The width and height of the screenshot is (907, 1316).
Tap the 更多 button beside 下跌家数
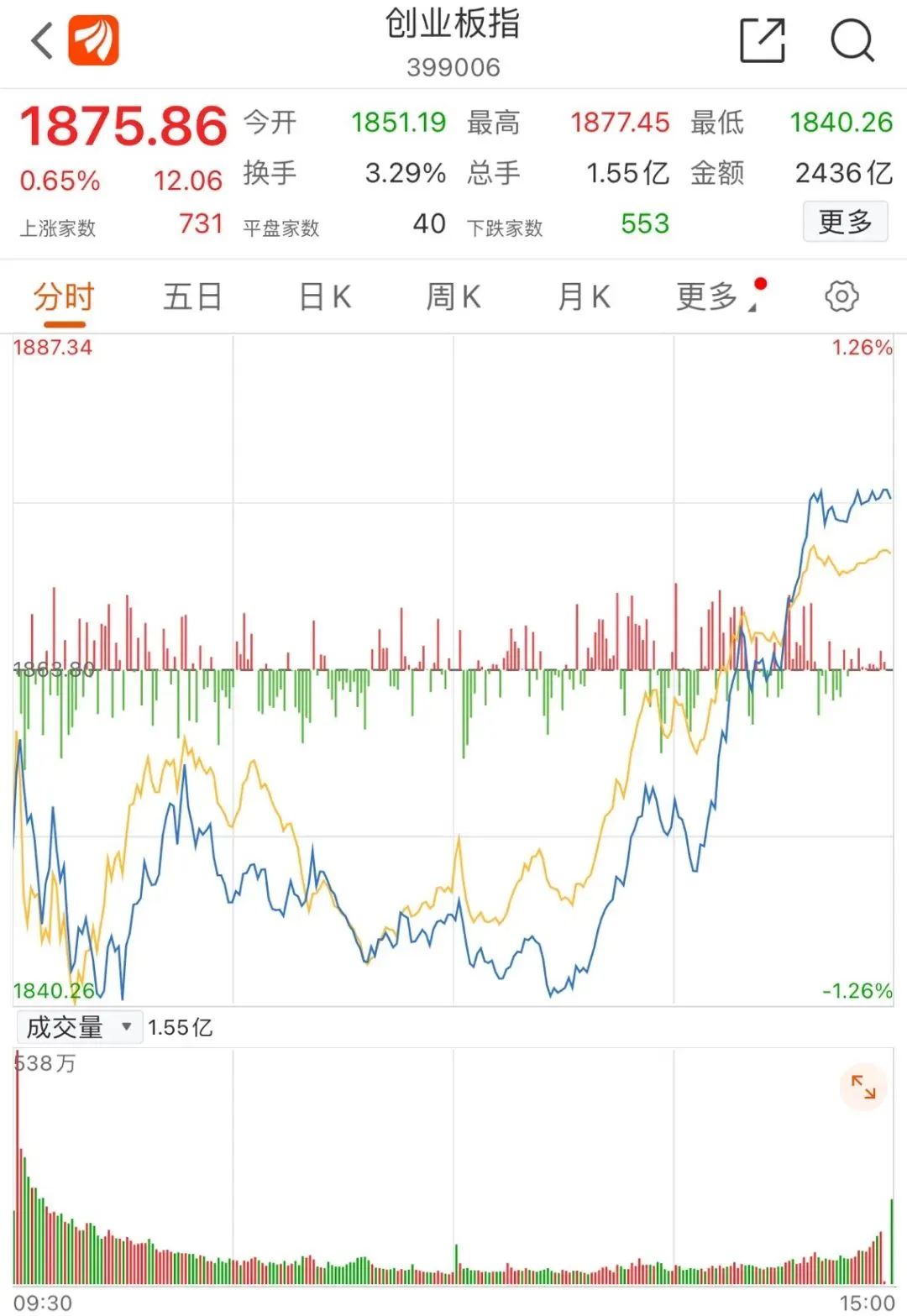click(x=845, y=223)
